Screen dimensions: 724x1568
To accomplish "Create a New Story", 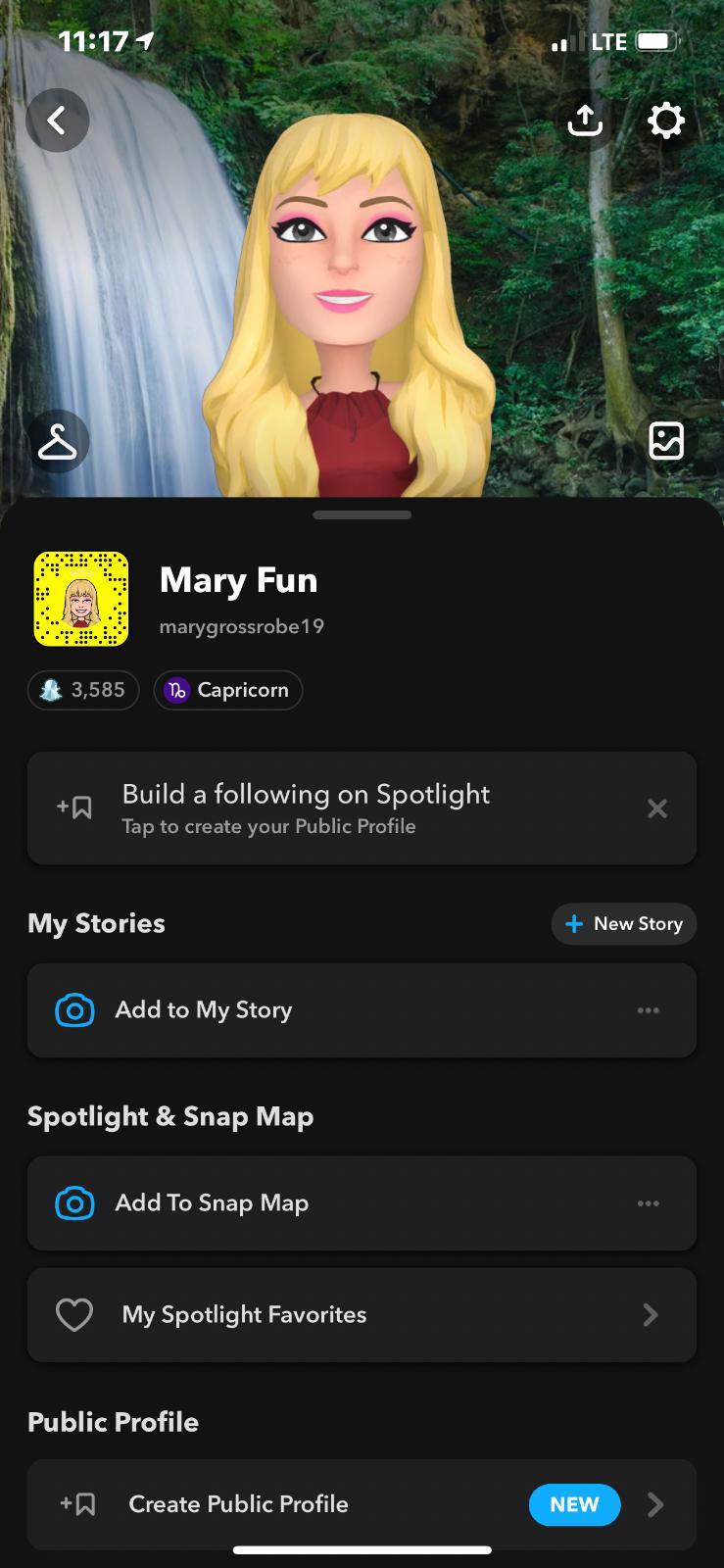I will click(624, 924).
